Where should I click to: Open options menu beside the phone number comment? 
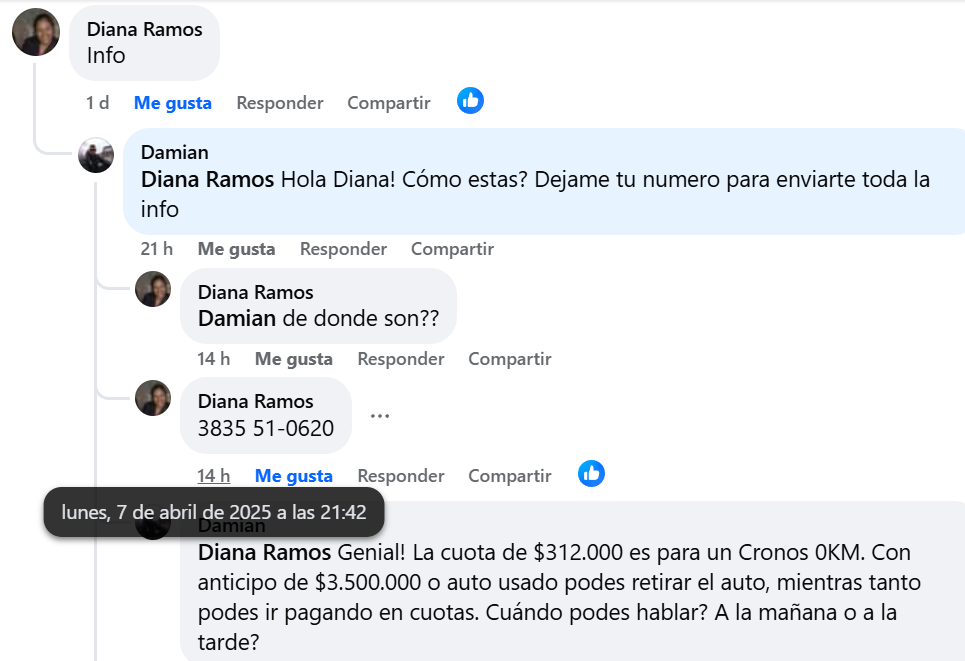[x=380, y=416]
